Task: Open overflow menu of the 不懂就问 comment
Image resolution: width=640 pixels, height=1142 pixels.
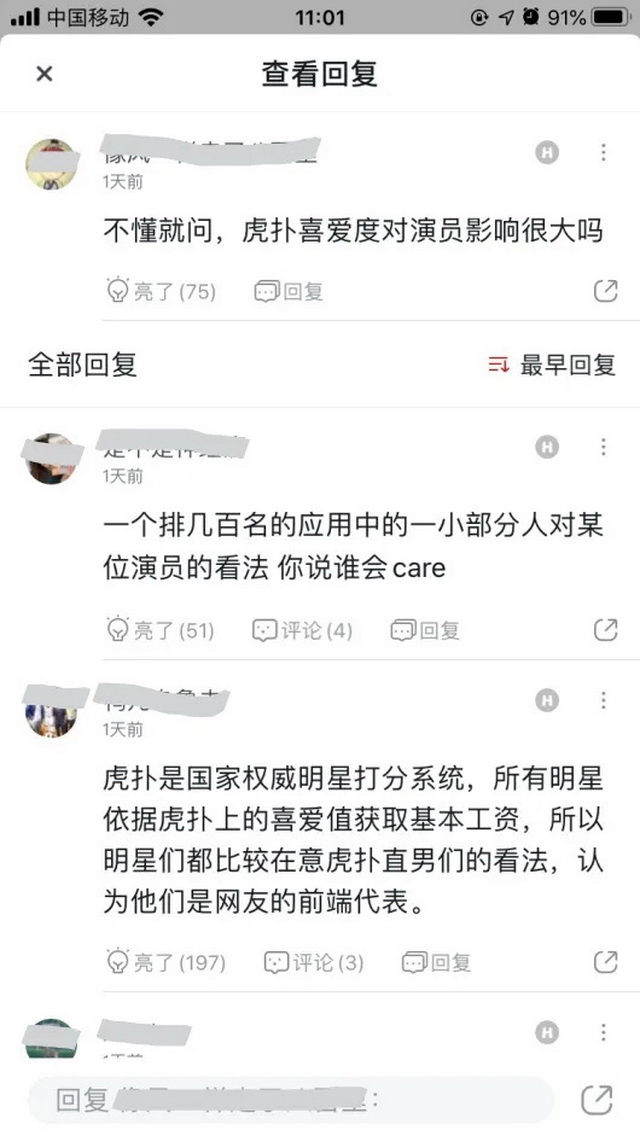Action: pos(603,153)
